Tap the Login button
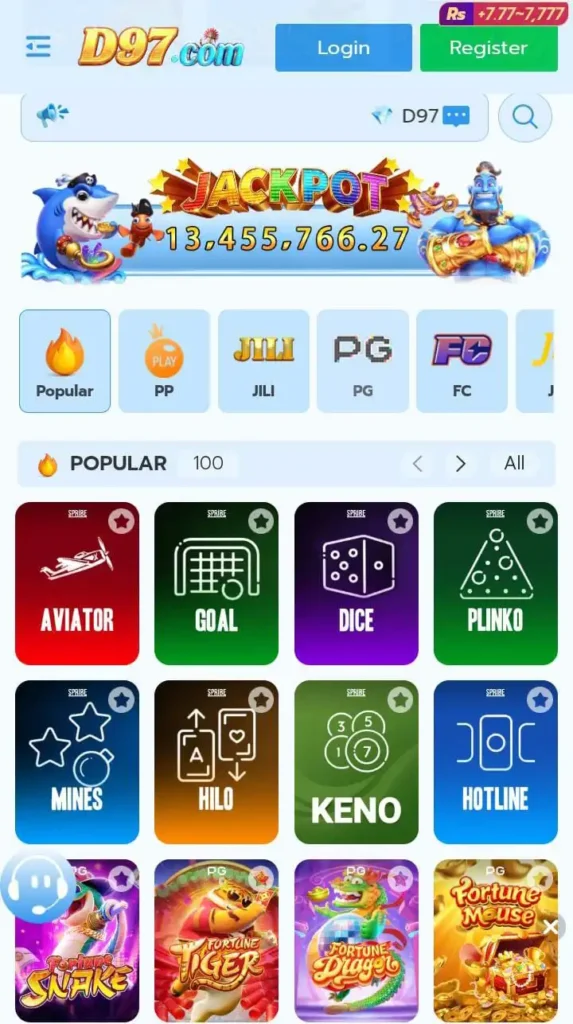Image resolution: width=573 pixels, height=1024 pixels. coord(343,48)
